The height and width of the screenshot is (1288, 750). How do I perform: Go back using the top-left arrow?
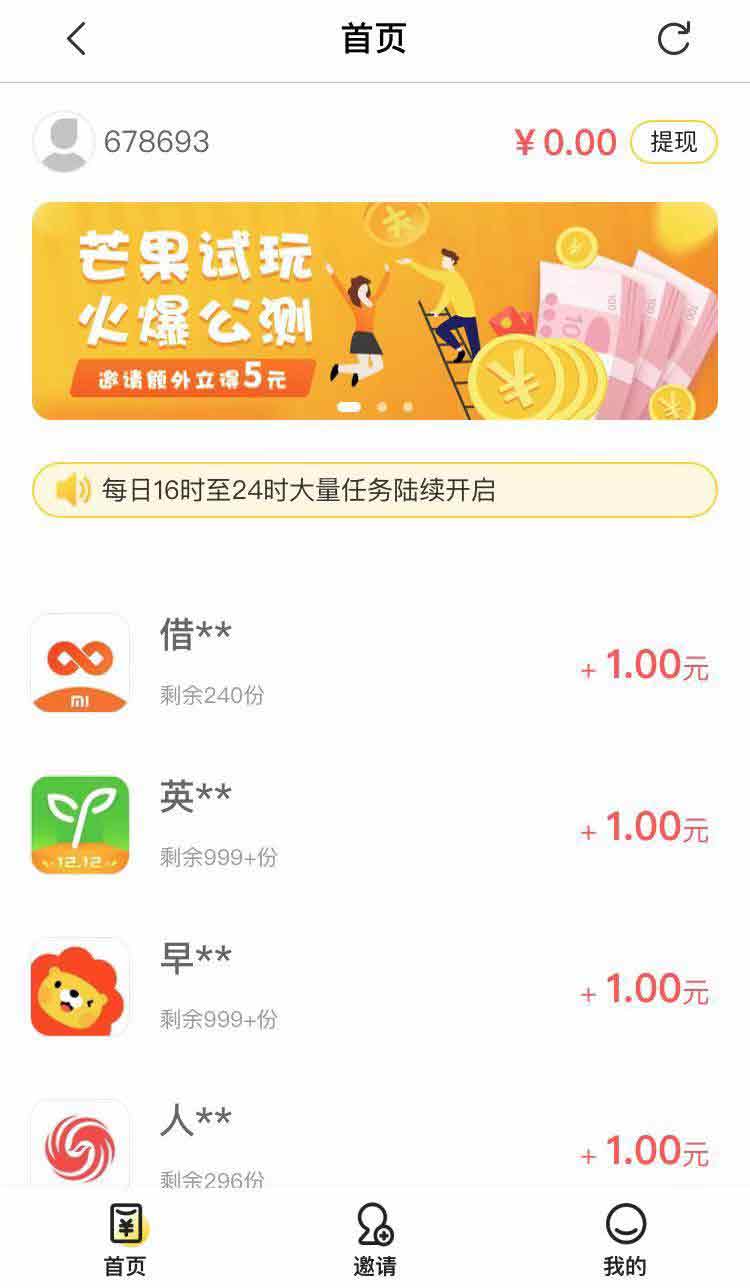click(x=76, y=39)
